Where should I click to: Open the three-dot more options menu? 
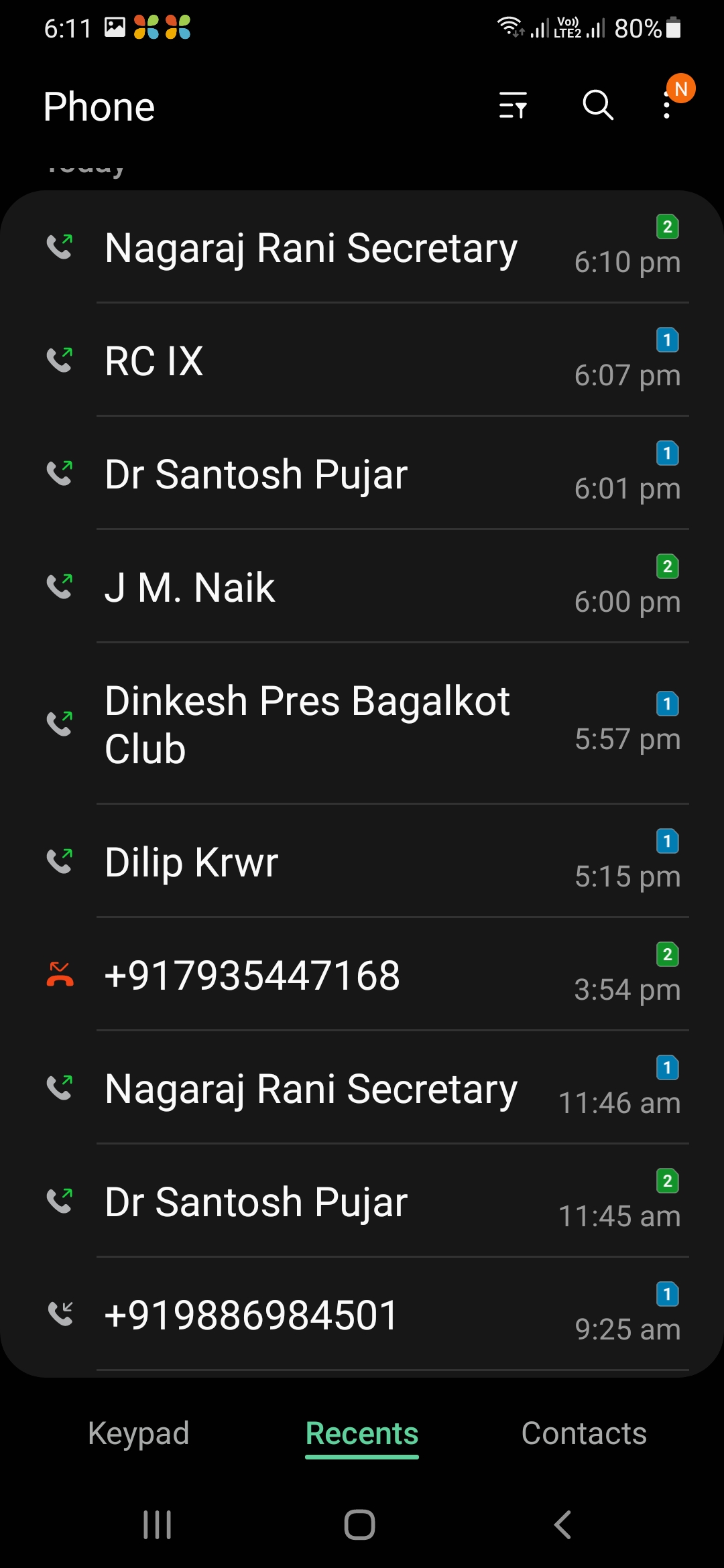666,105
